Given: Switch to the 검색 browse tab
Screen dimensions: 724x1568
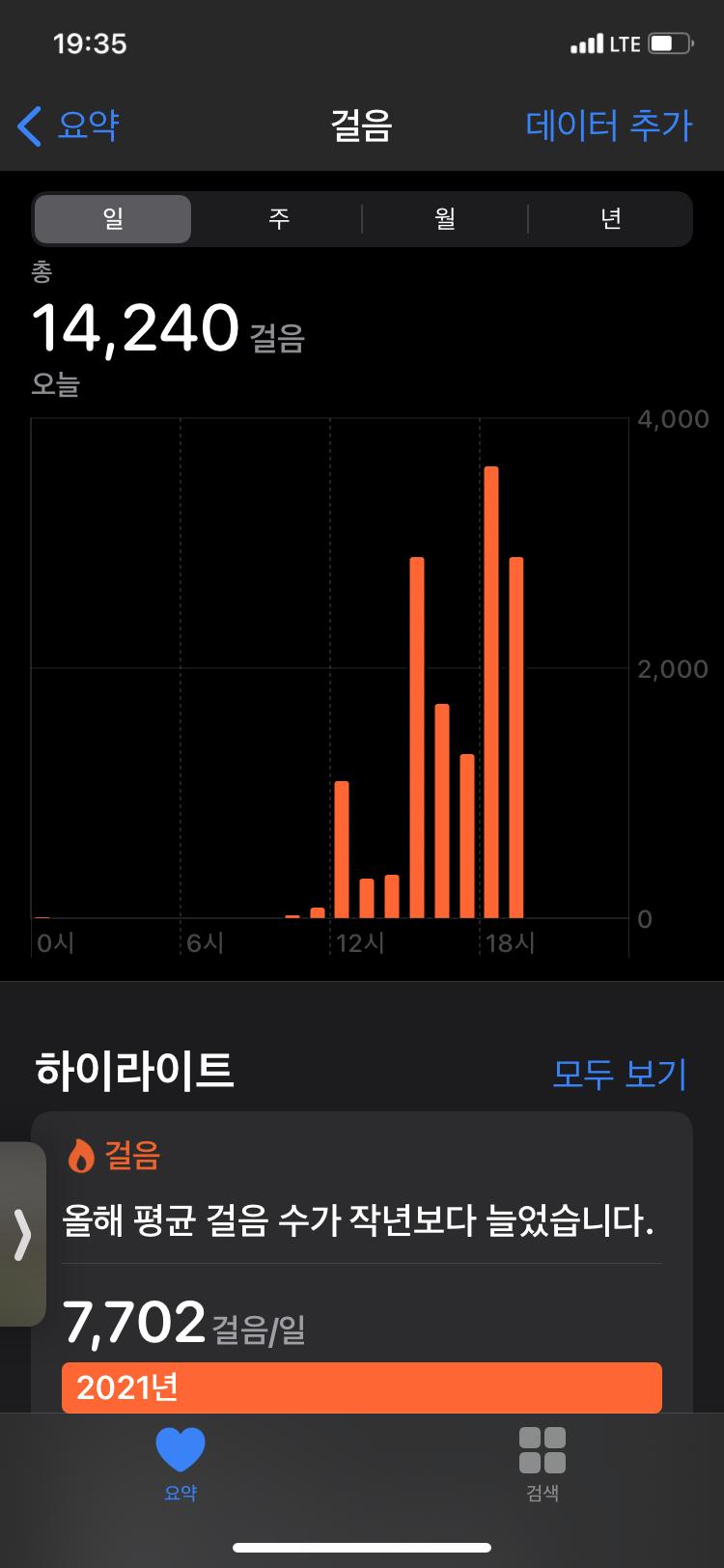Looking at the screenshot, I should pos(543,1462).
